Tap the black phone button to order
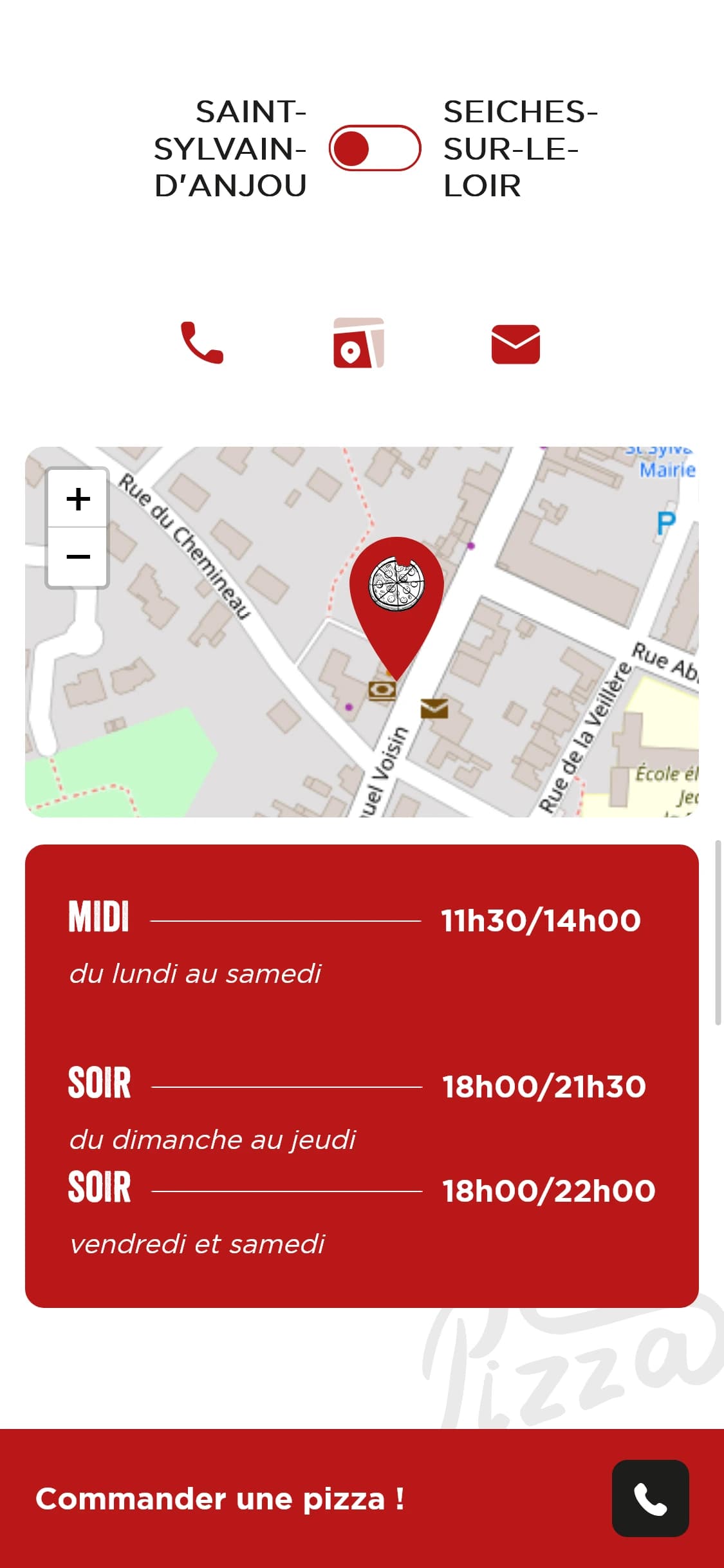Viewport: 724px width, 1568px height. click(x=650, y=1498)
